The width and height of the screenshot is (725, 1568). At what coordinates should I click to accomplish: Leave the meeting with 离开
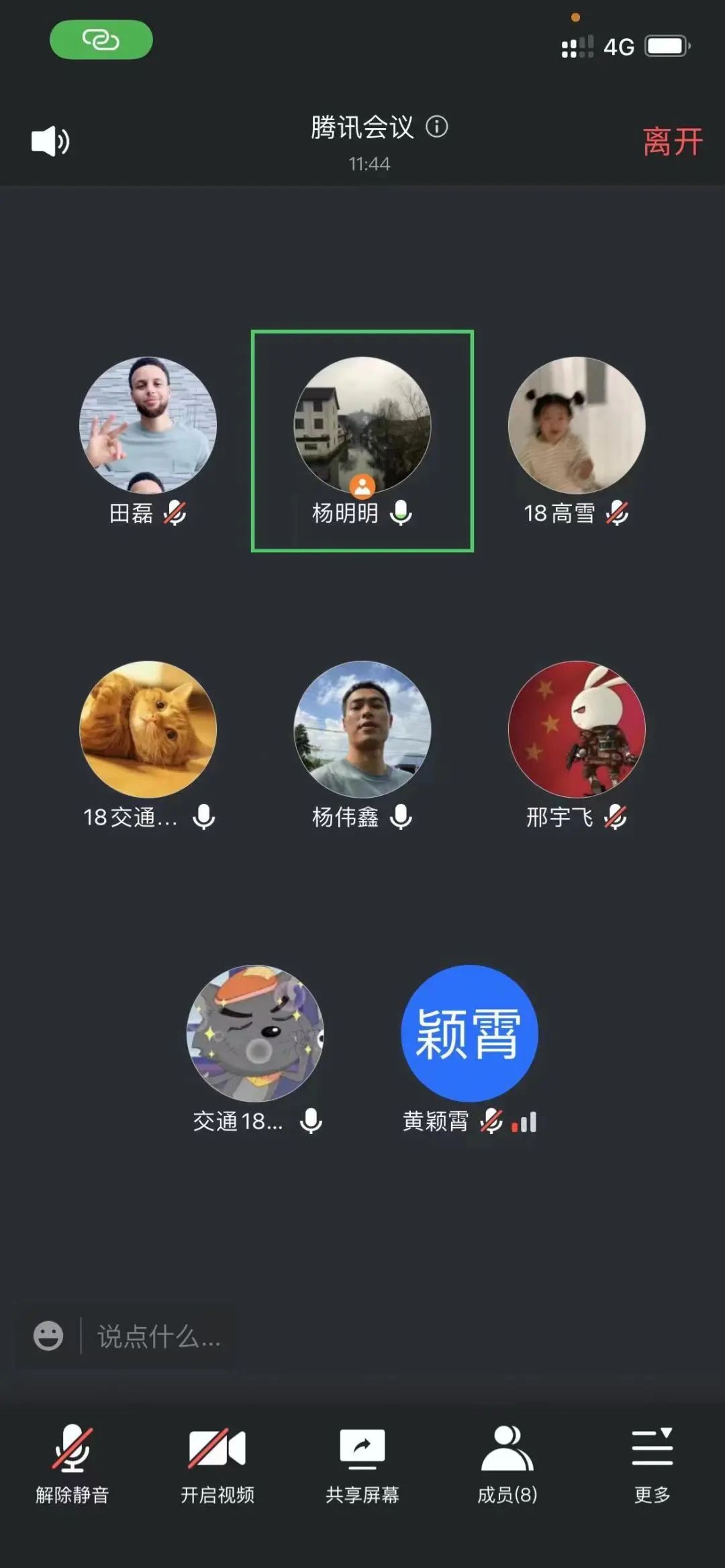point(672,142)
